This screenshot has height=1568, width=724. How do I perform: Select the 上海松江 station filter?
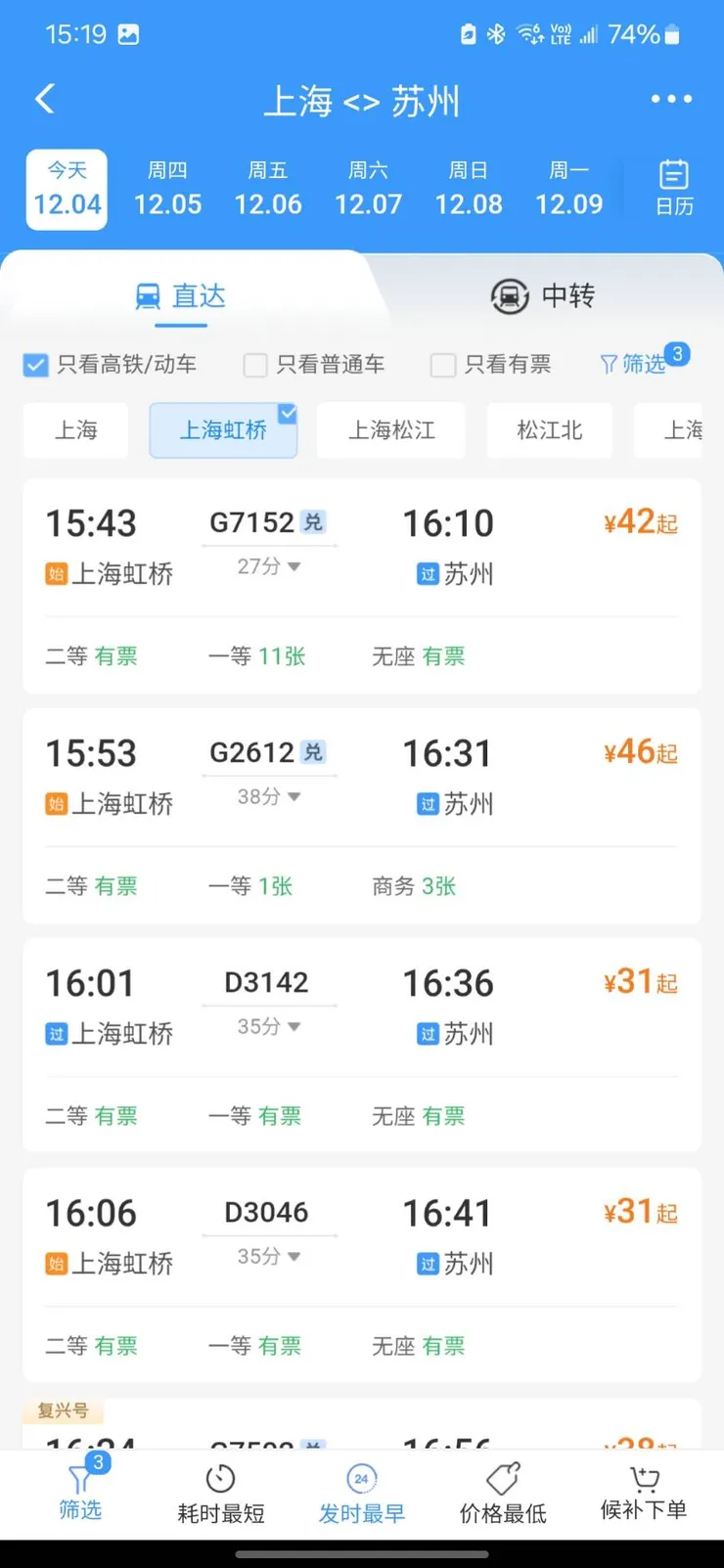[x=390, y=429]
